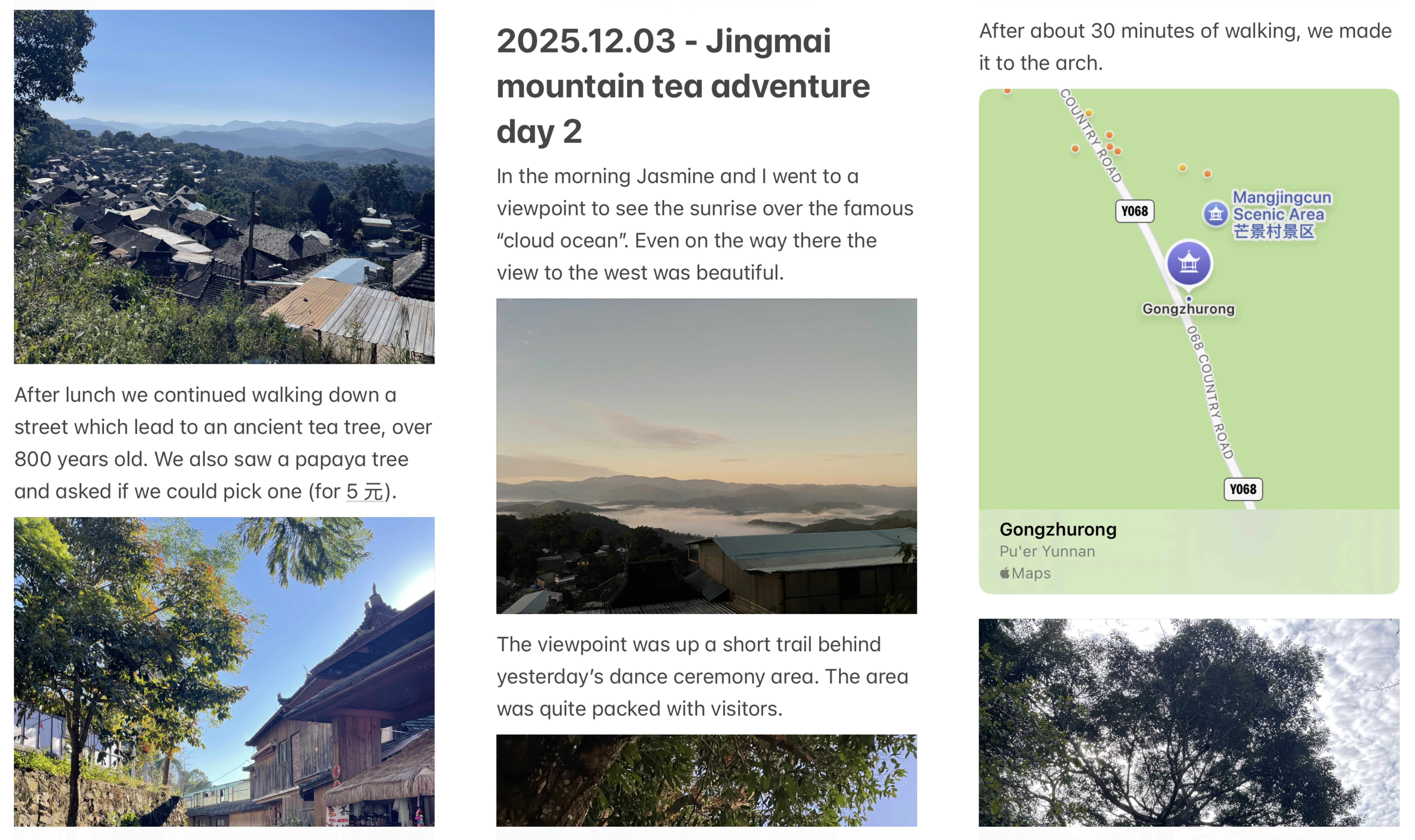The height and width of the screenshot is (840, 1415).
Task: Open the village rooftops mountain photo
Action: click(x=224, y=187)
